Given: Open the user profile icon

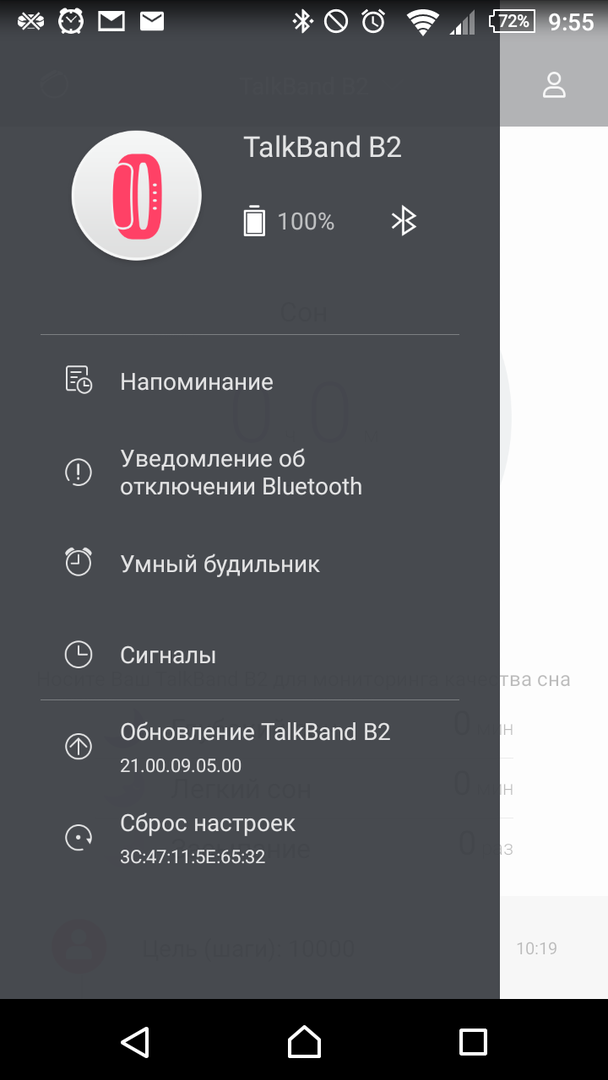Looking at the screenshot, I should tap(554, 85).
